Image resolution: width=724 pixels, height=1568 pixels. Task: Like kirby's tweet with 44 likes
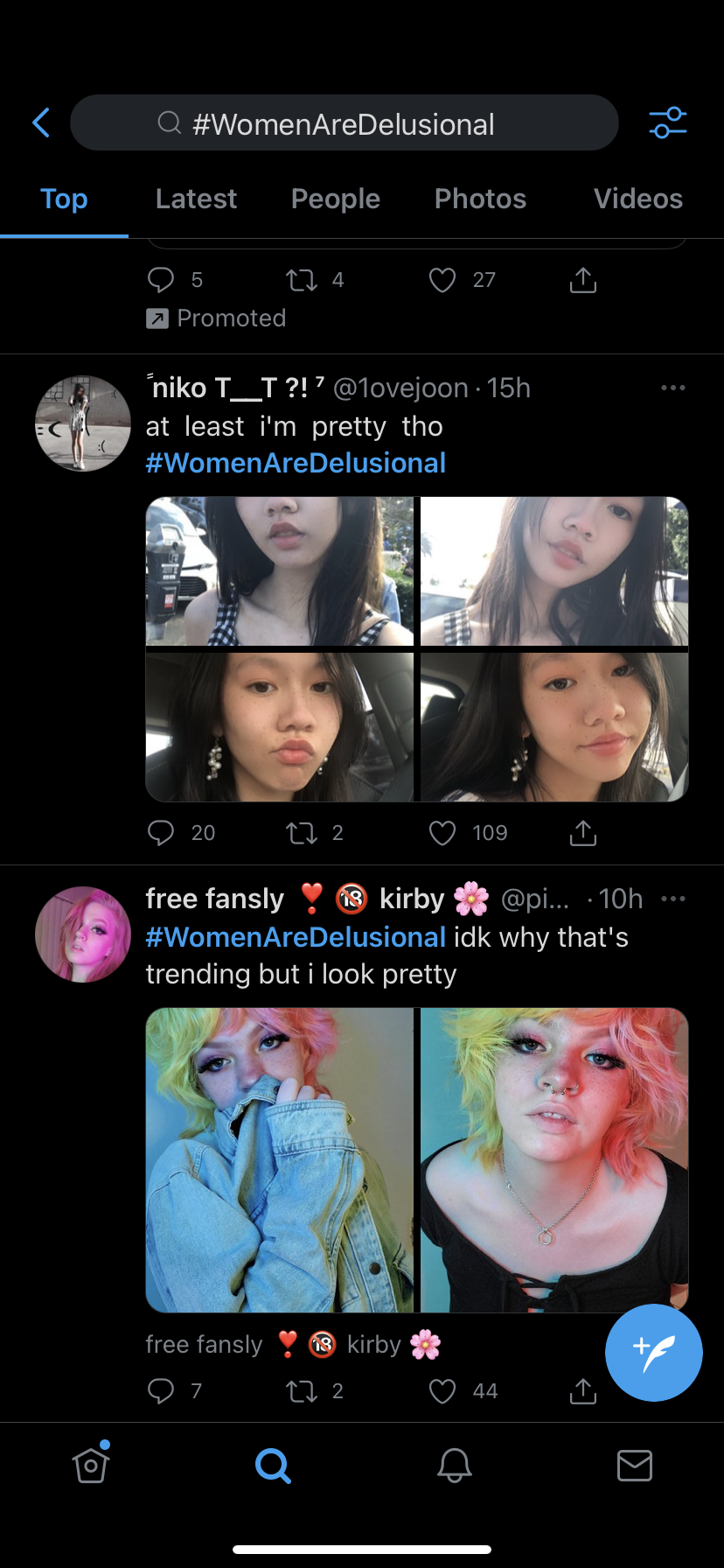click(442, 1390)
